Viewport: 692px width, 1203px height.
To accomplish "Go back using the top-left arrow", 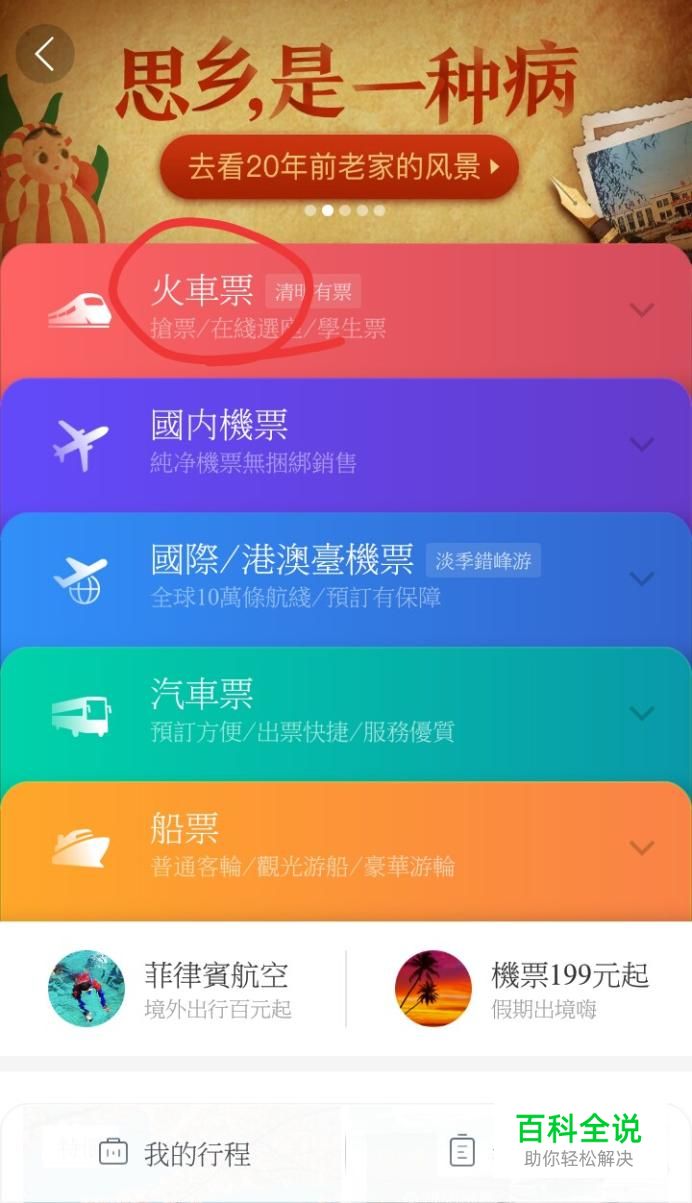I will pyautogui.click(x=45, y=54).
